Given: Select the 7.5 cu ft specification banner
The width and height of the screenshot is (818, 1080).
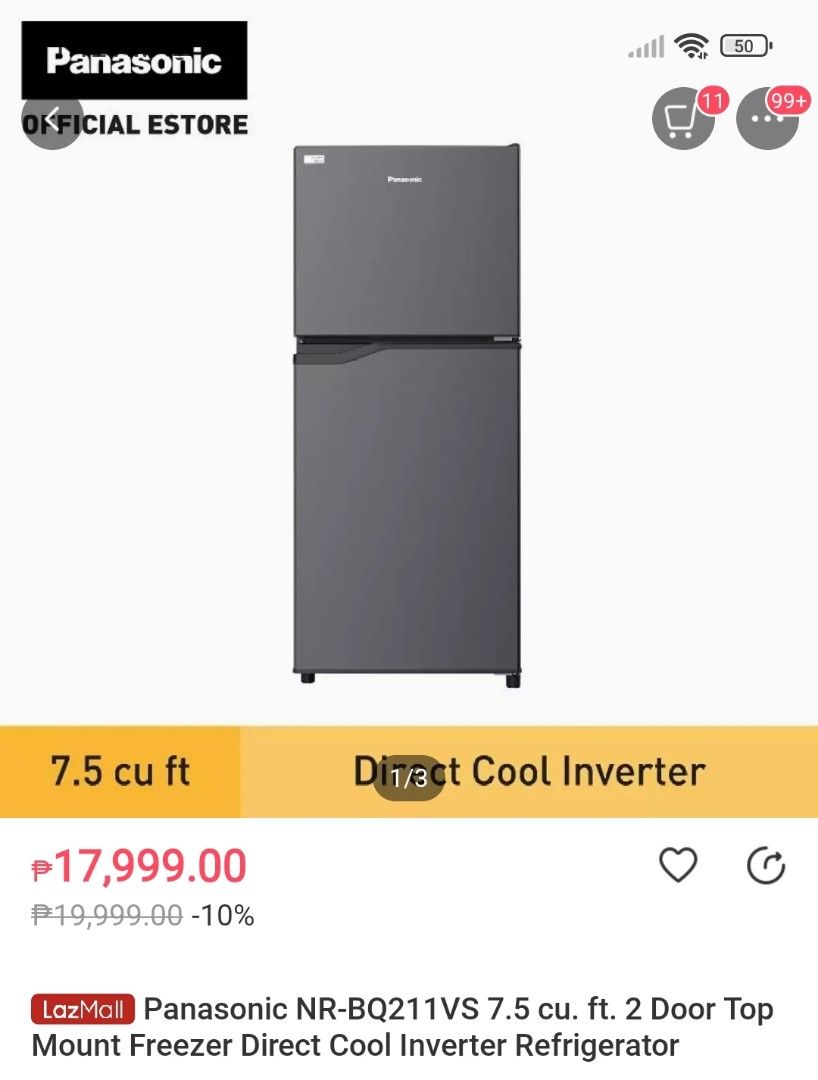Looking at the screenshot, I should tap(118, 771).
